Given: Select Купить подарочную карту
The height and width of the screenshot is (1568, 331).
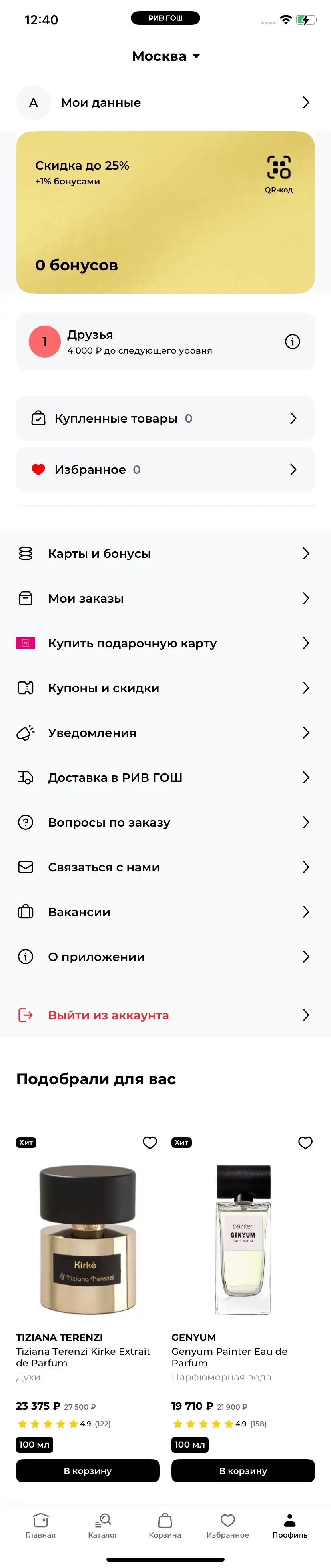Looking at the screenshot, I should click(165, 643).
